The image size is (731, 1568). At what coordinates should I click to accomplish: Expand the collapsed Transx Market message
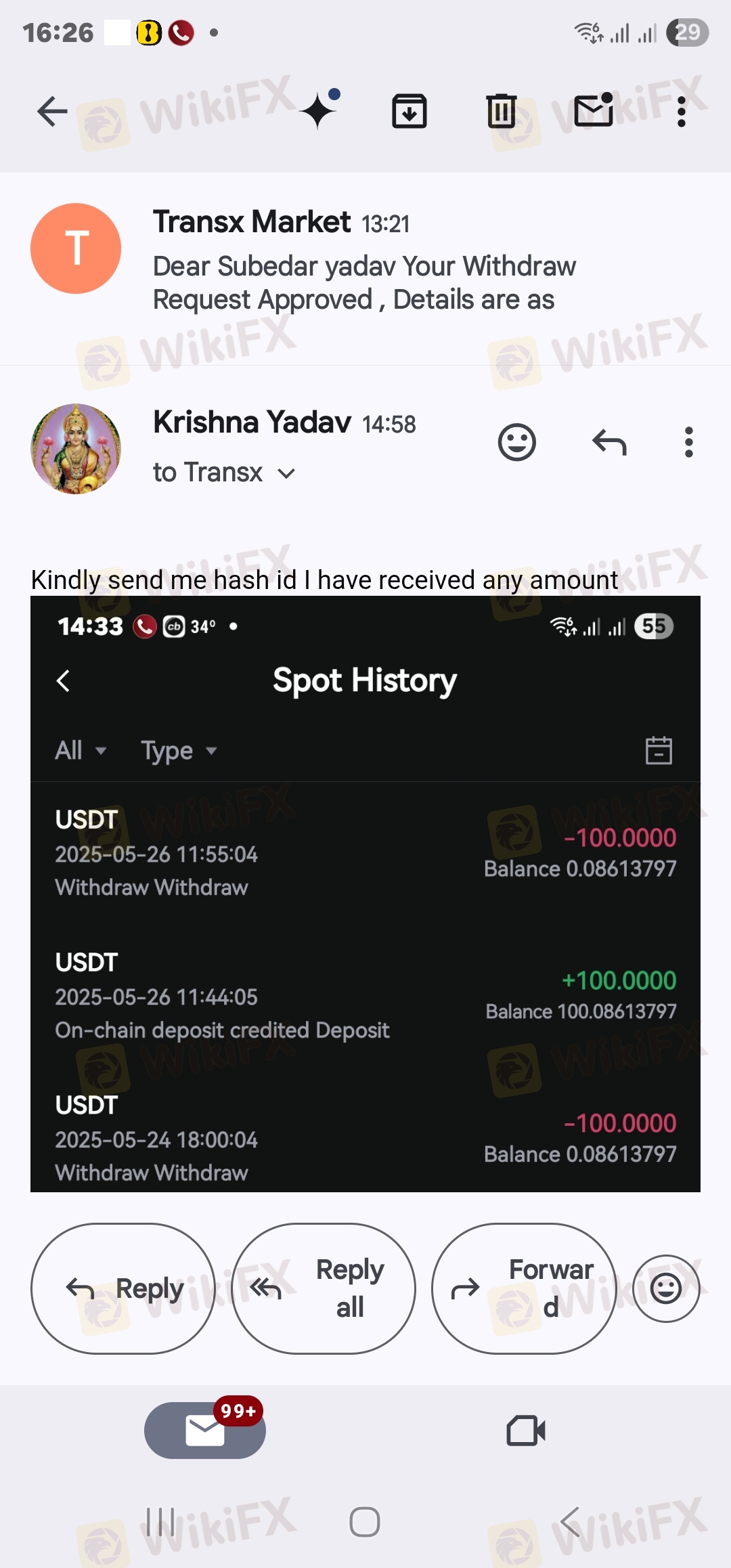click(364, 267)
